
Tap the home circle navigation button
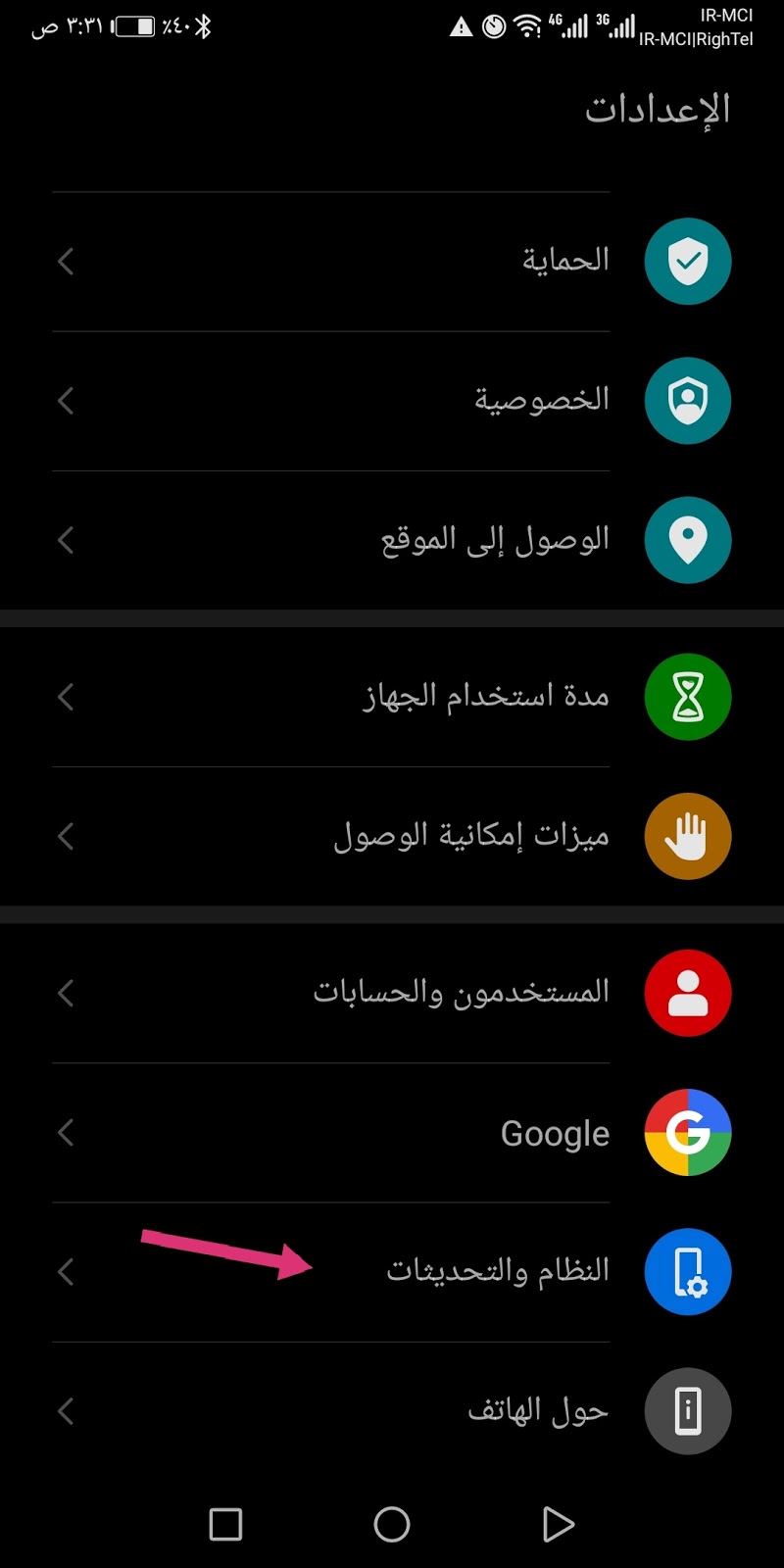(x=392, y=1524)
